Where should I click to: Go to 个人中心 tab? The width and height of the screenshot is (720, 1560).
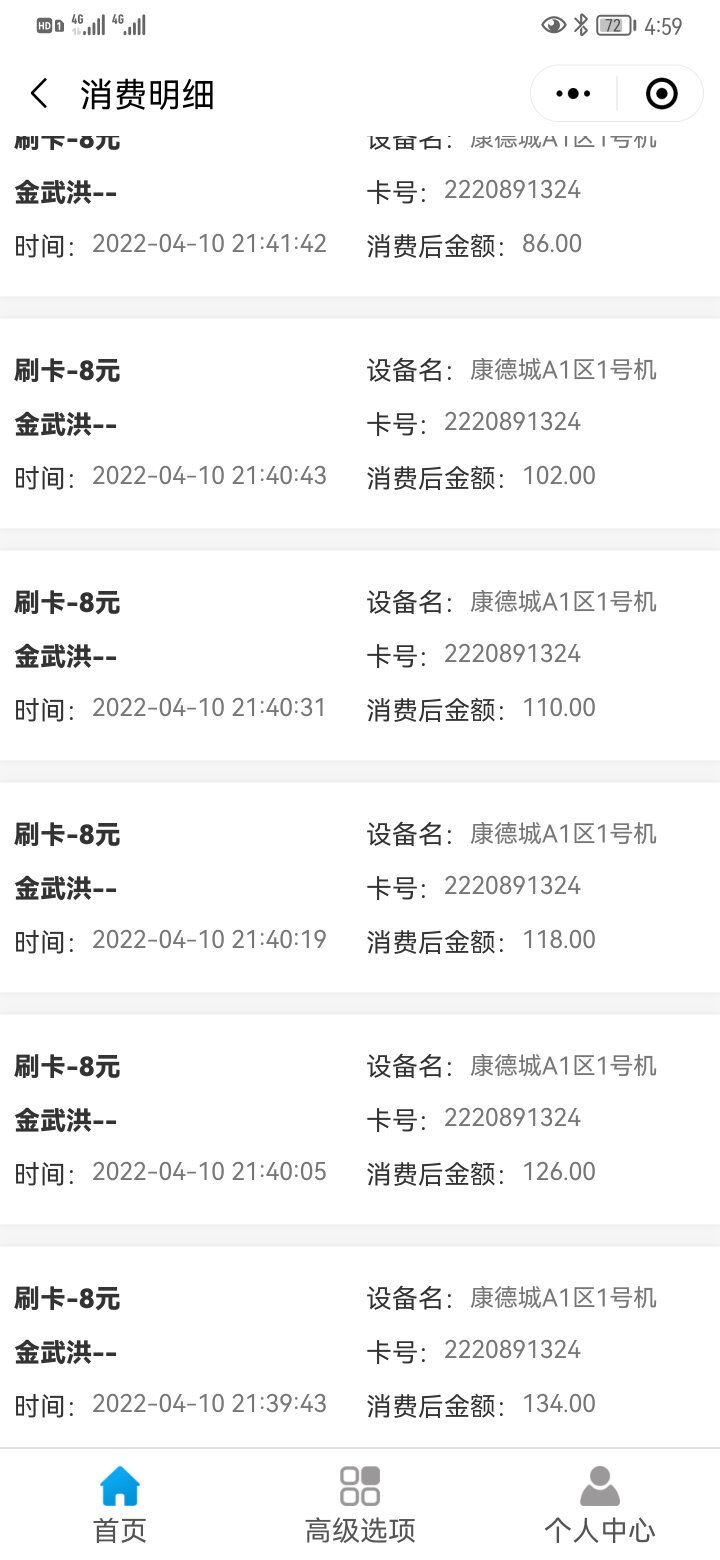(x=600, y=1504)
